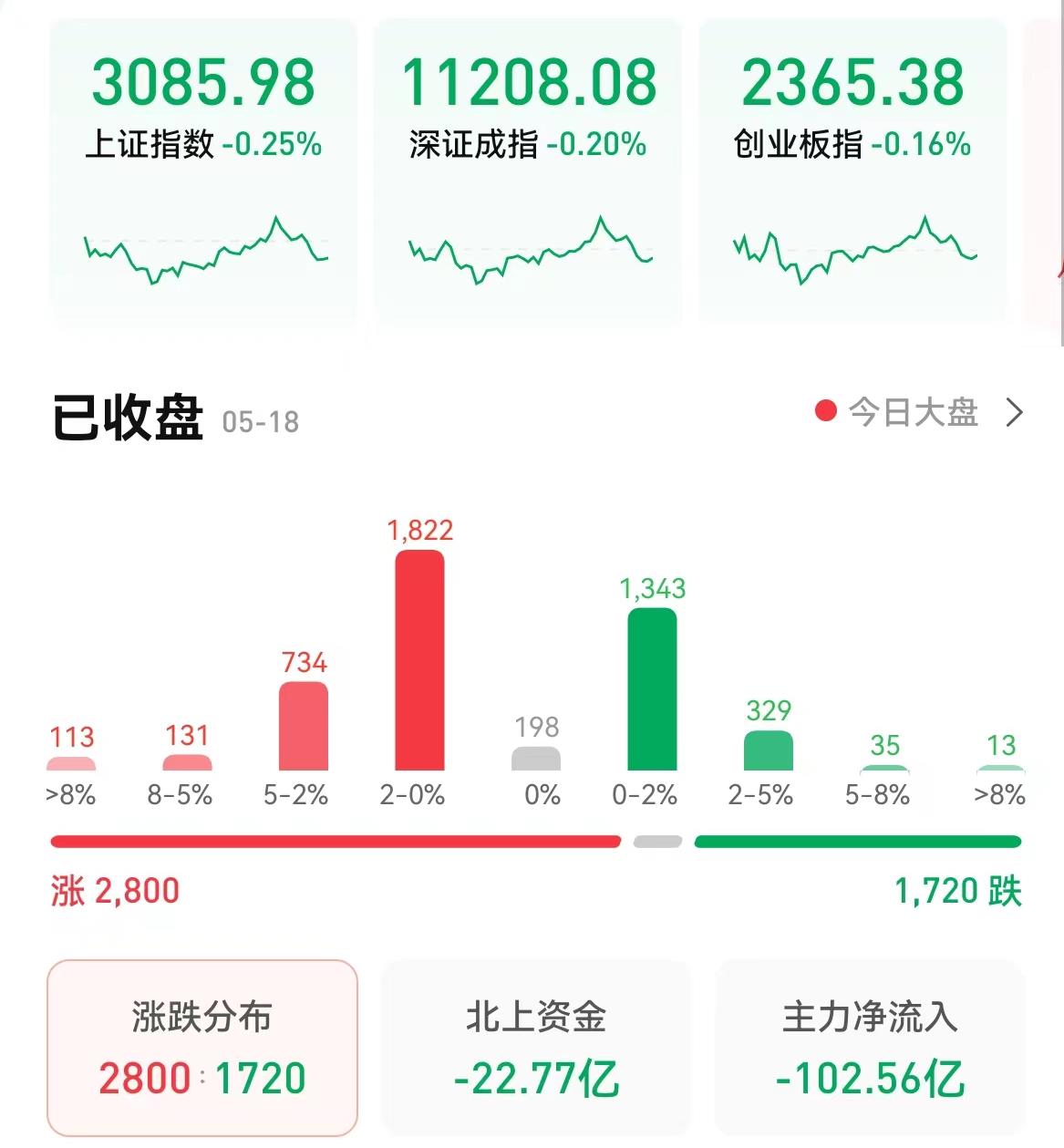
Task: Select the 涨跌分布 tab
Action: (201, 1047)
